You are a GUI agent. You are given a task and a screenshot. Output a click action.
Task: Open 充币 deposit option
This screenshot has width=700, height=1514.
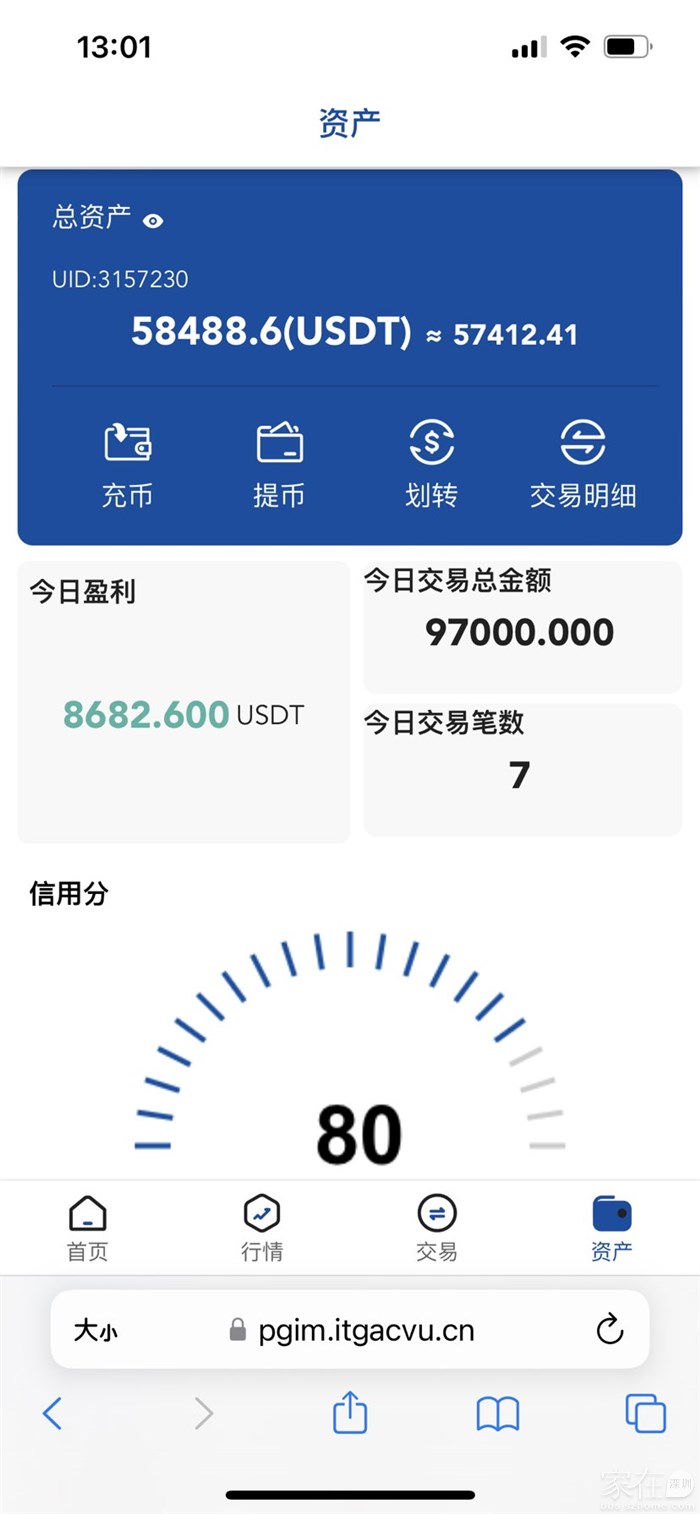[127, 464]
